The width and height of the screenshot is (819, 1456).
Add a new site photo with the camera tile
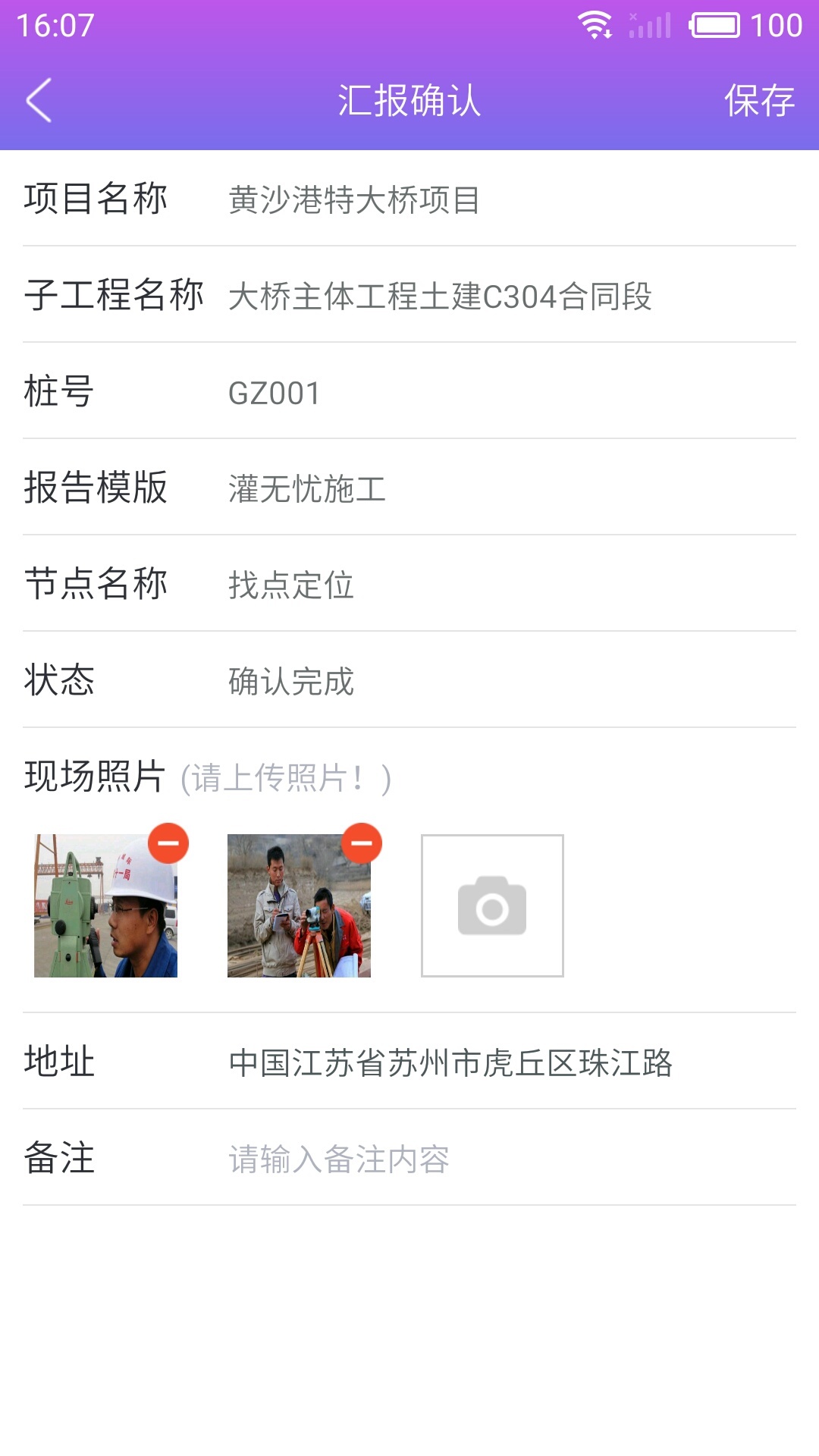(492, 905)
